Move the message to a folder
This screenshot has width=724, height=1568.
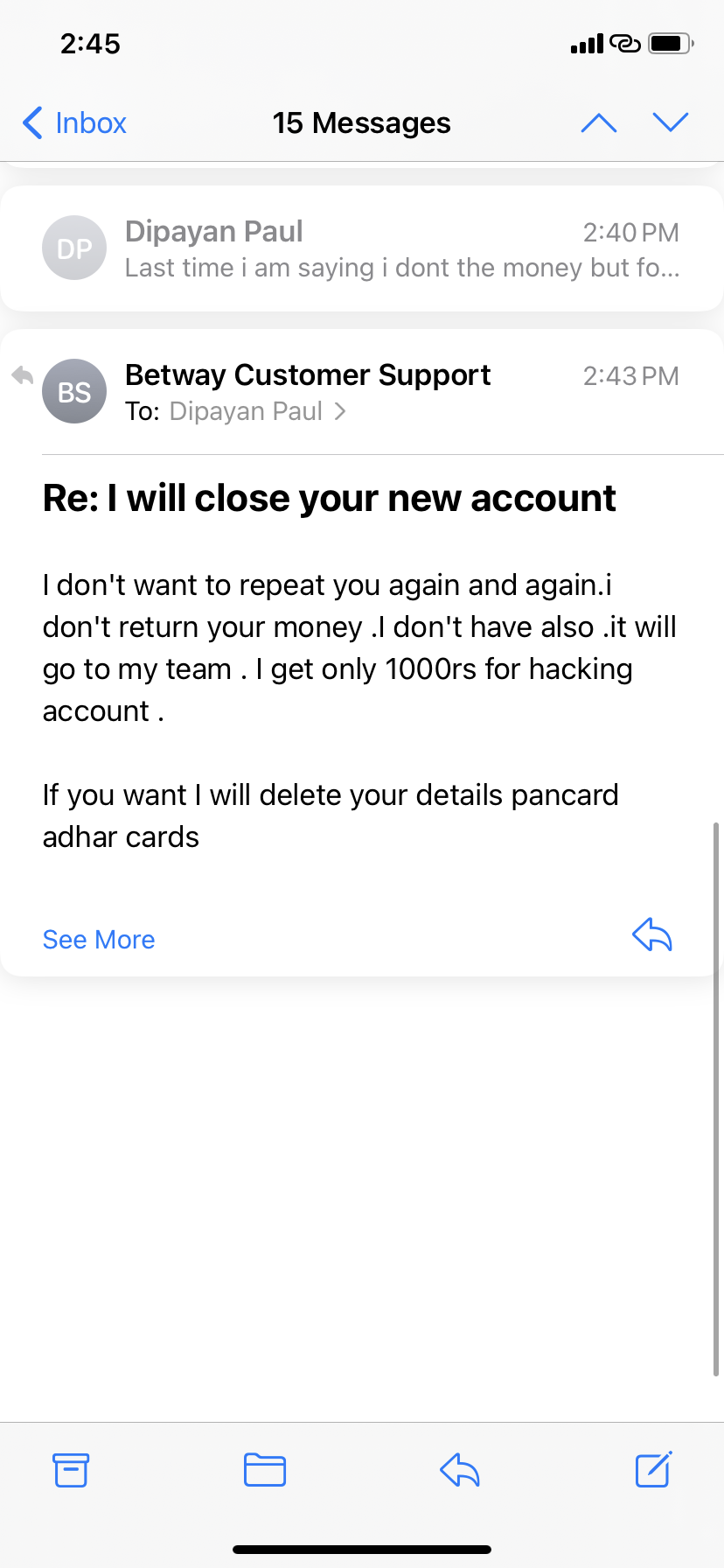click(265, 1470)
